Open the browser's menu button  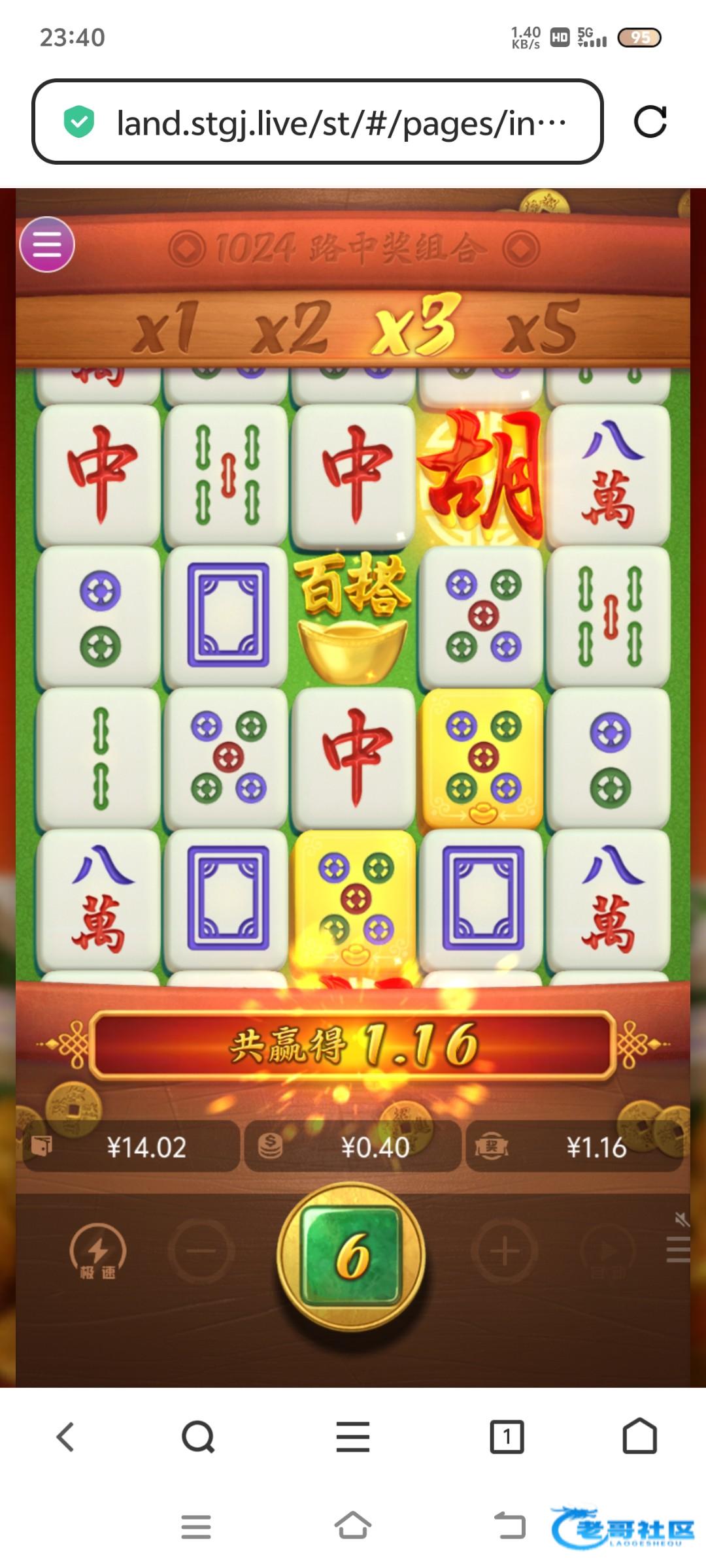coord(353,1437)
